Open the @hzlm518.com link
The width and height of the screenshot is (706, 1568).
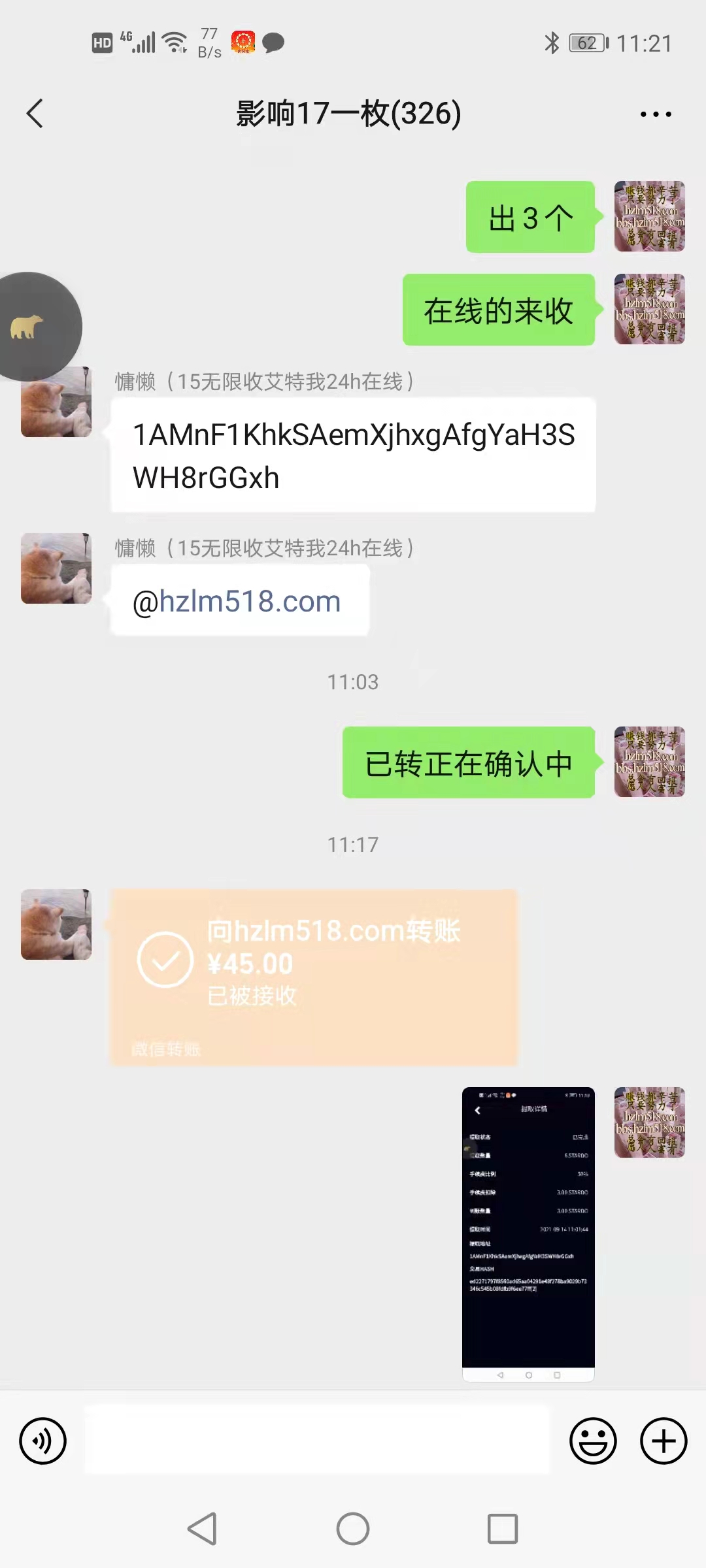click(x=250, y=601)
